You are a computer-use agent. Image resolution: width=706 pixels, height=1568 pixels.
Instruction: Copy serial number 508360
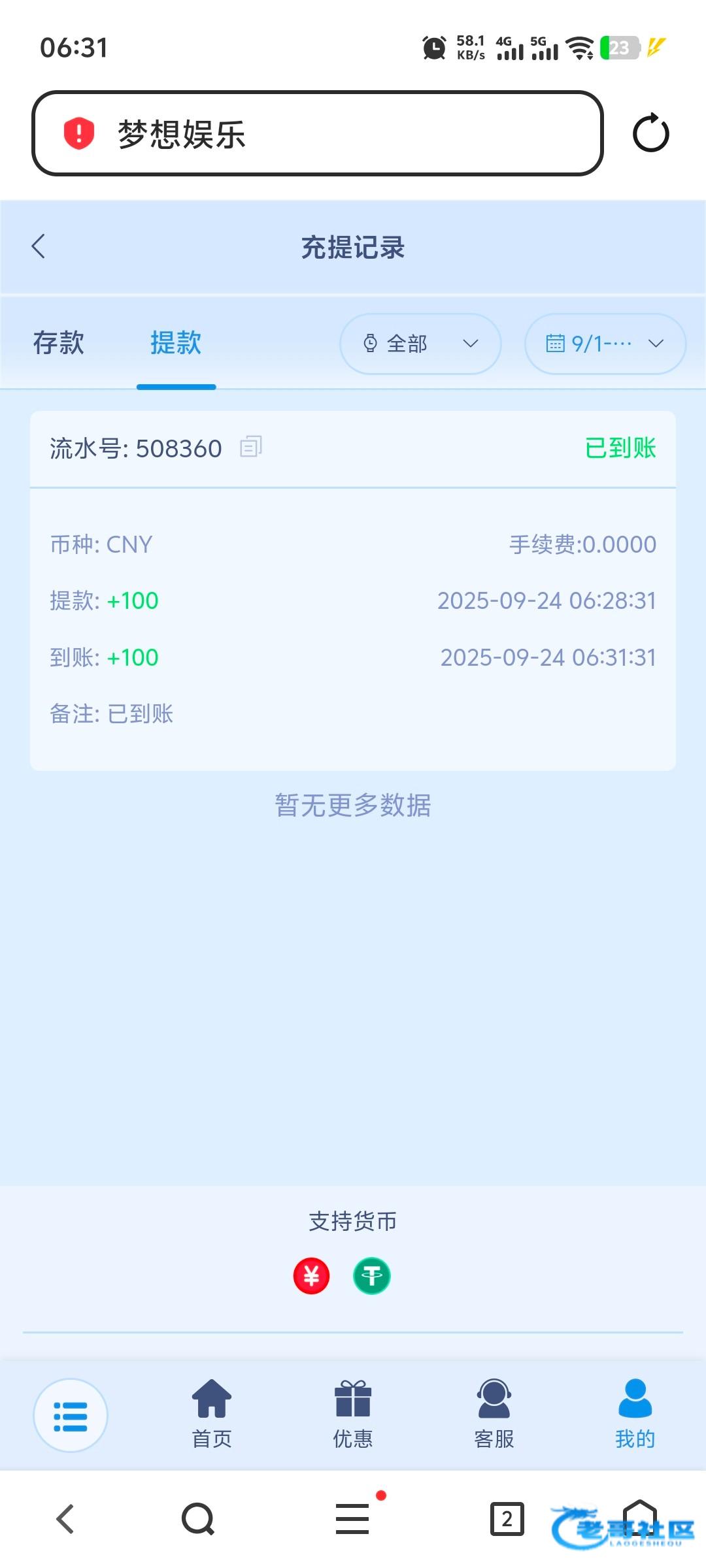[x=251, y=448]
